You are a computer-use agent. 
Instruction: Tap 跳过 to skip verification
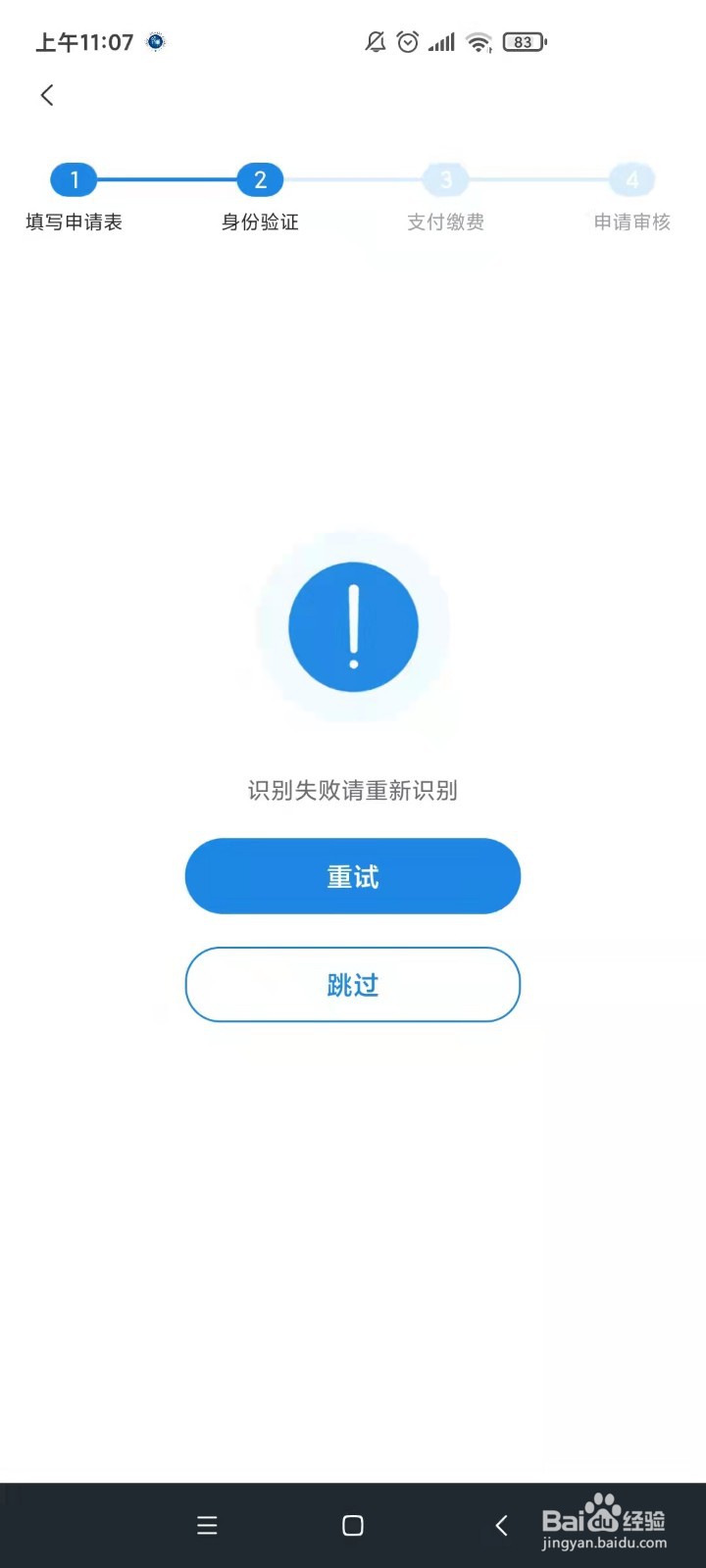[353, 985]
